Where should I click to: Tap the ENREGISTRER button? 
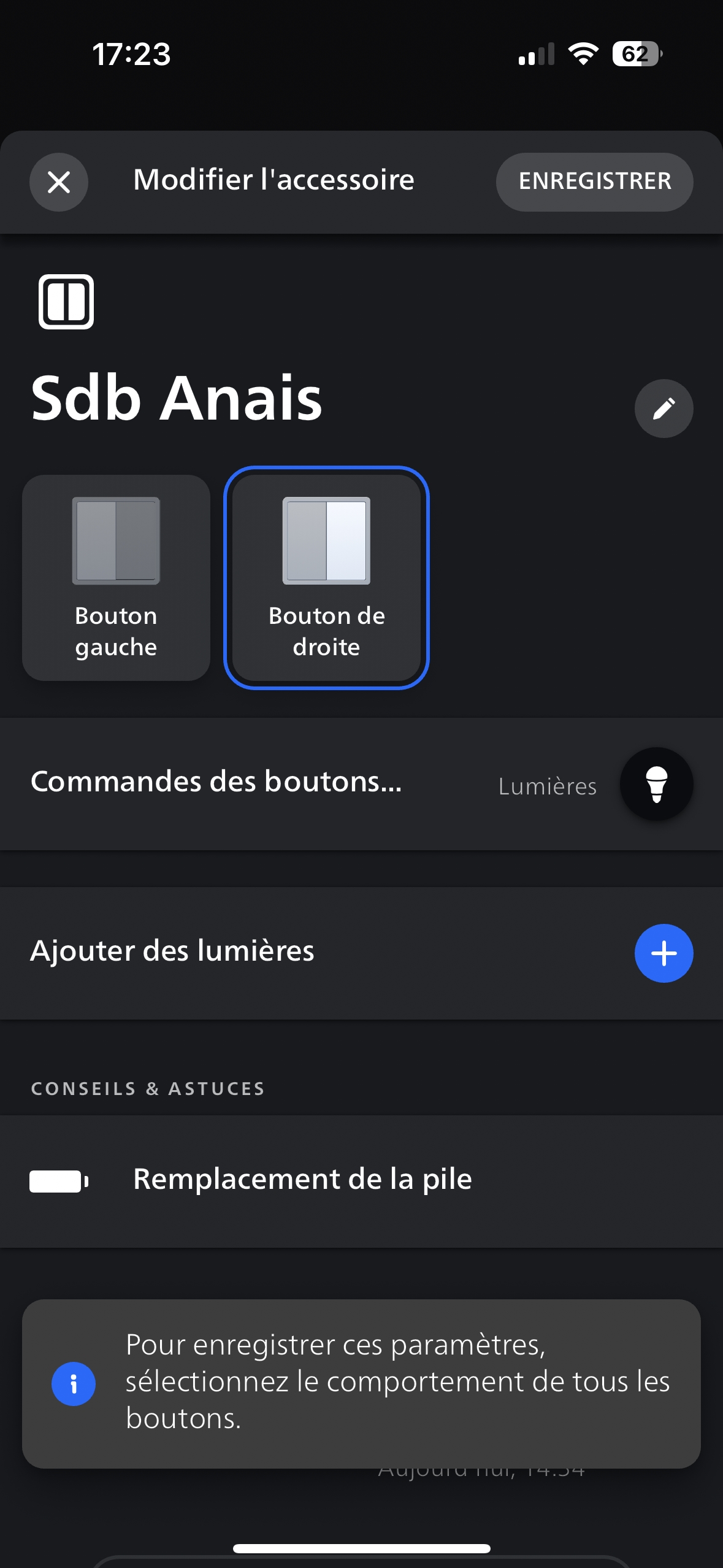[x=594, y=182]
